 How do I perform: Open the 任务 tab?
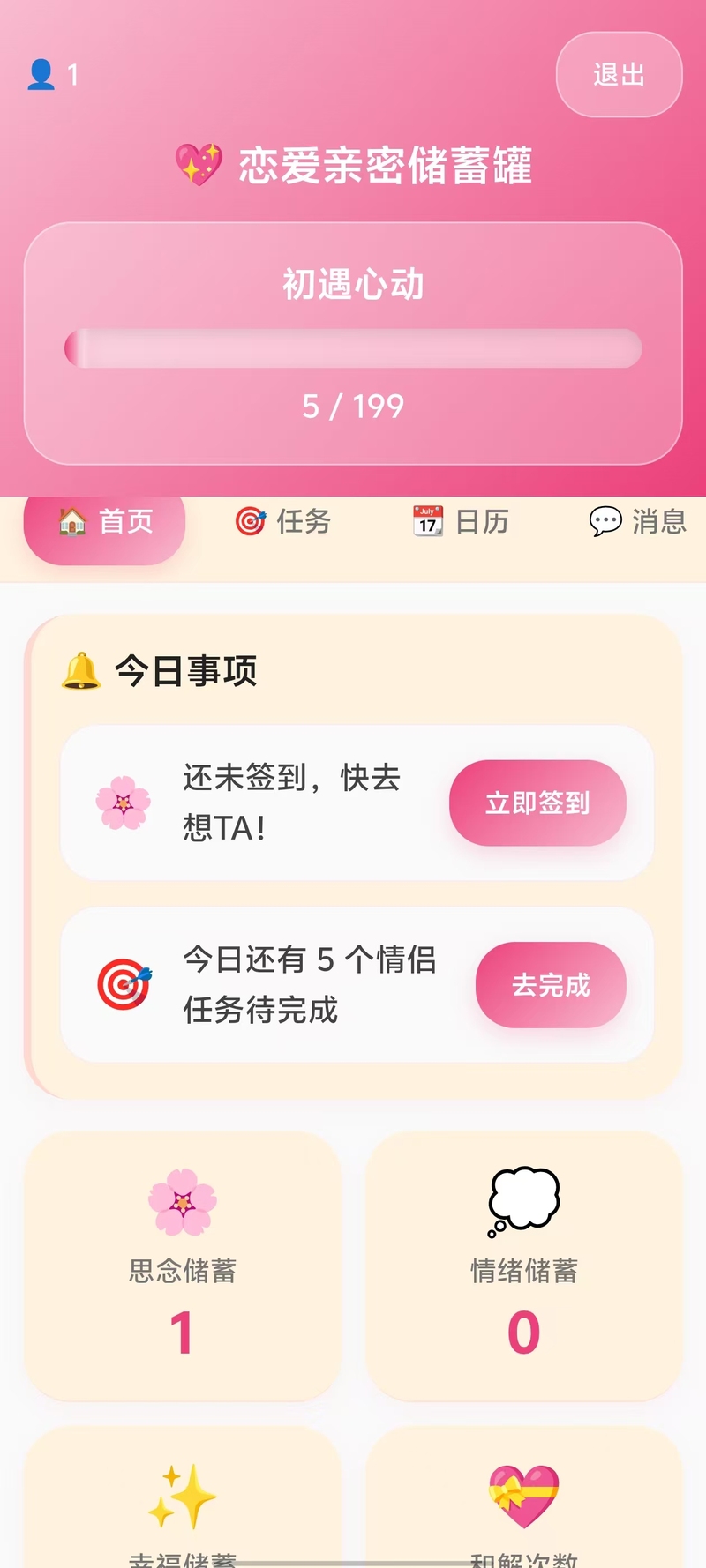coord(283,522)
